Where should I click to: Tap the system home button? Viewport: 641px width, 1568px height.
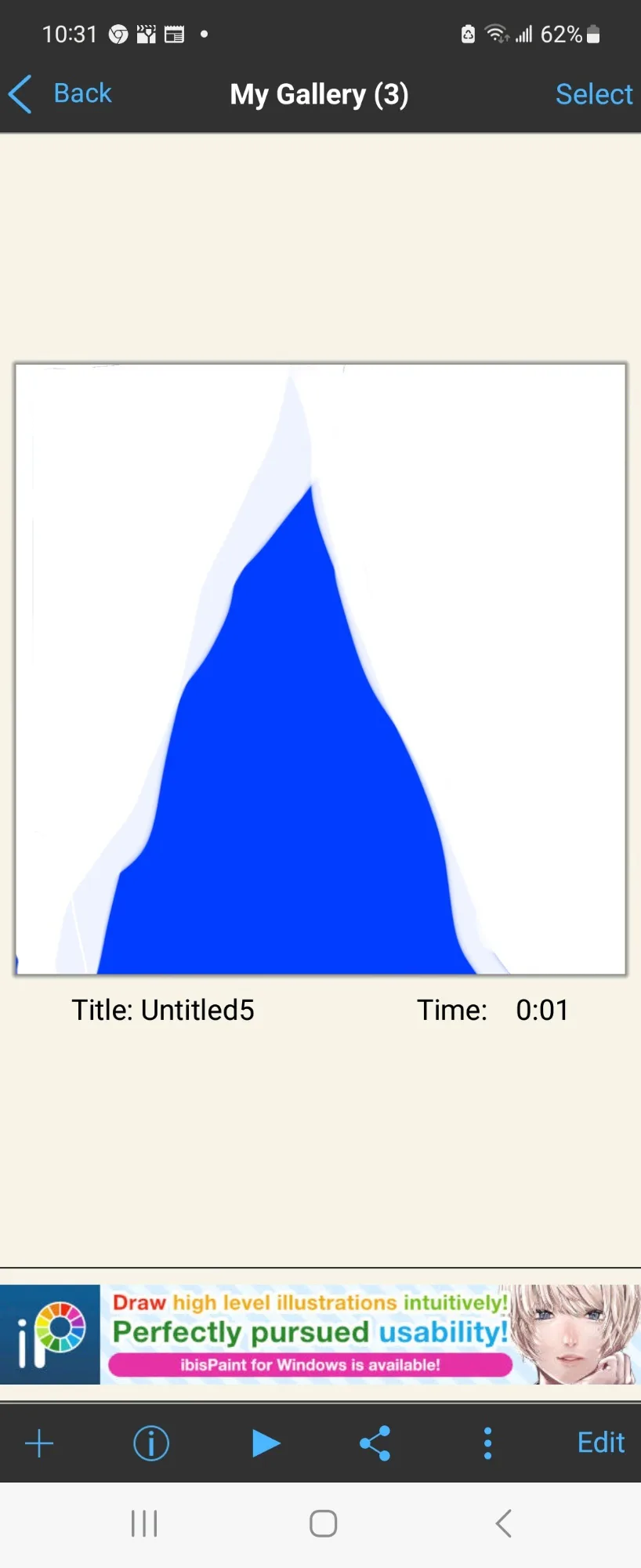pyautogui.click(x=323, y=1523)
